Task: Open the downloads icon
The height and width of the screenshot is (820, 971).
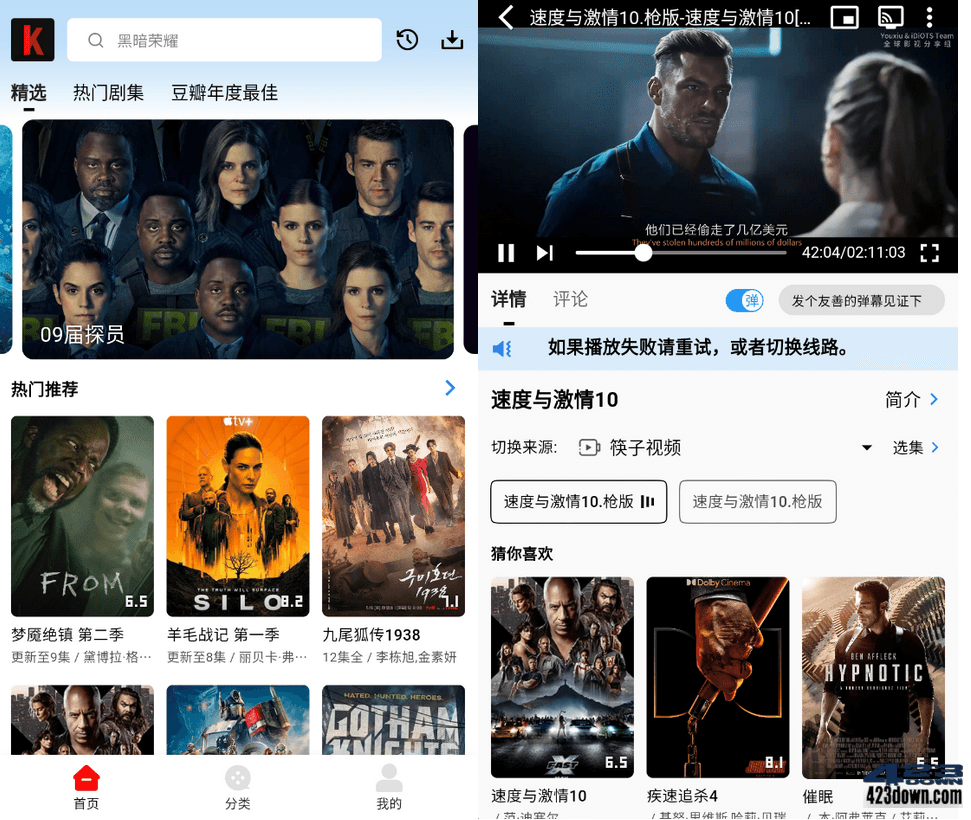Action: pyautogui.click(x=452, y=40)
